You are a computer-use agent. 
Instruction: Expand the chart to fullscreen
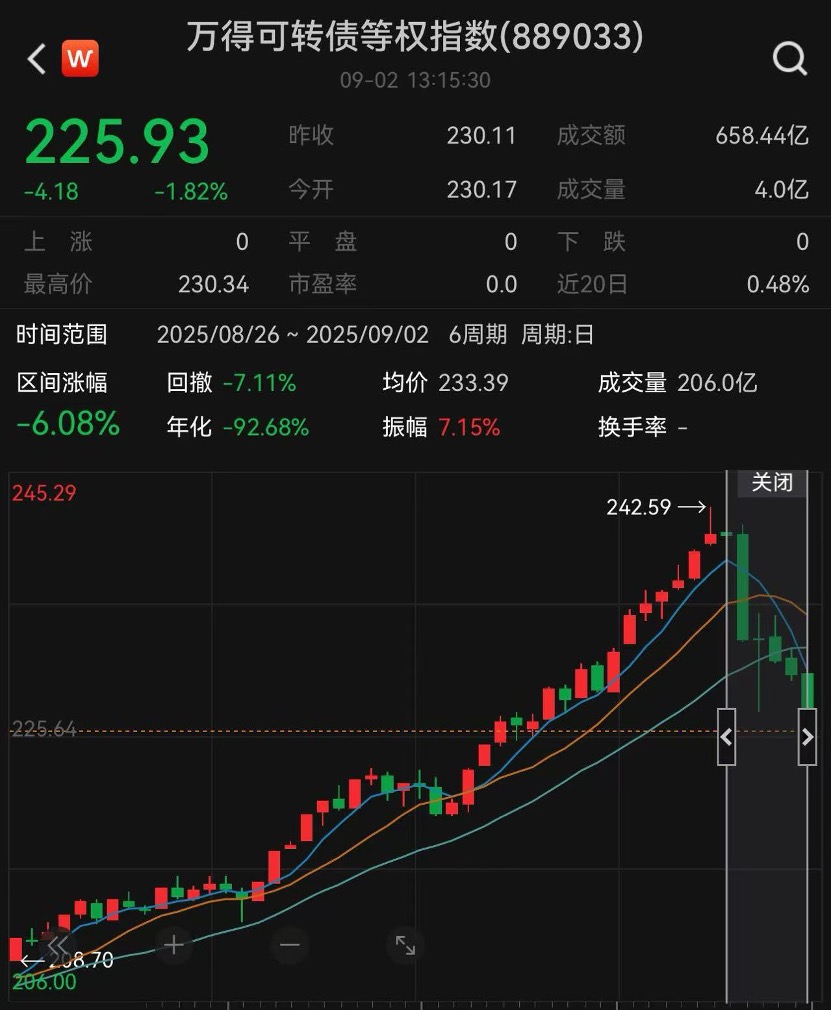point(405,945)
